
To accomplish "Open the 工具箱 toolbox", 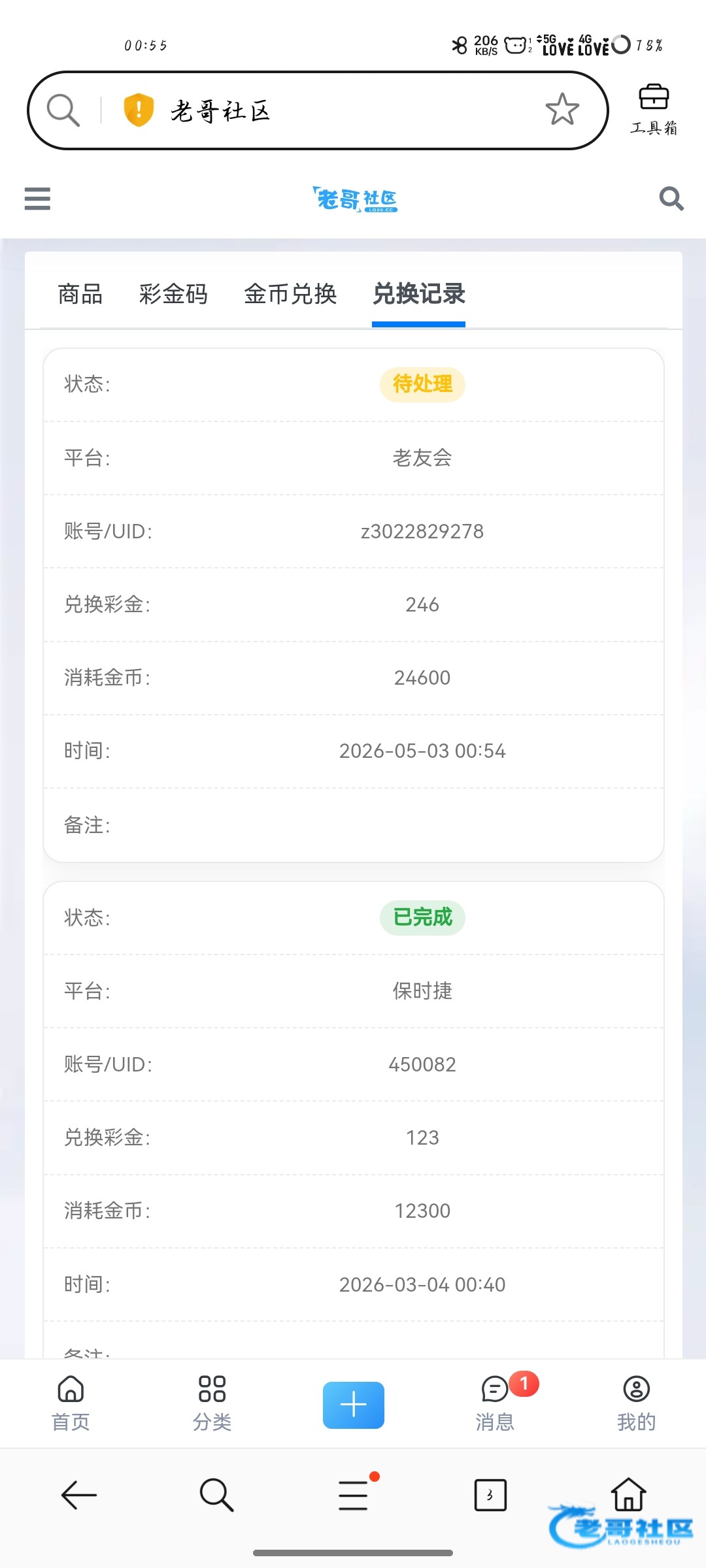I will [654, 110].
